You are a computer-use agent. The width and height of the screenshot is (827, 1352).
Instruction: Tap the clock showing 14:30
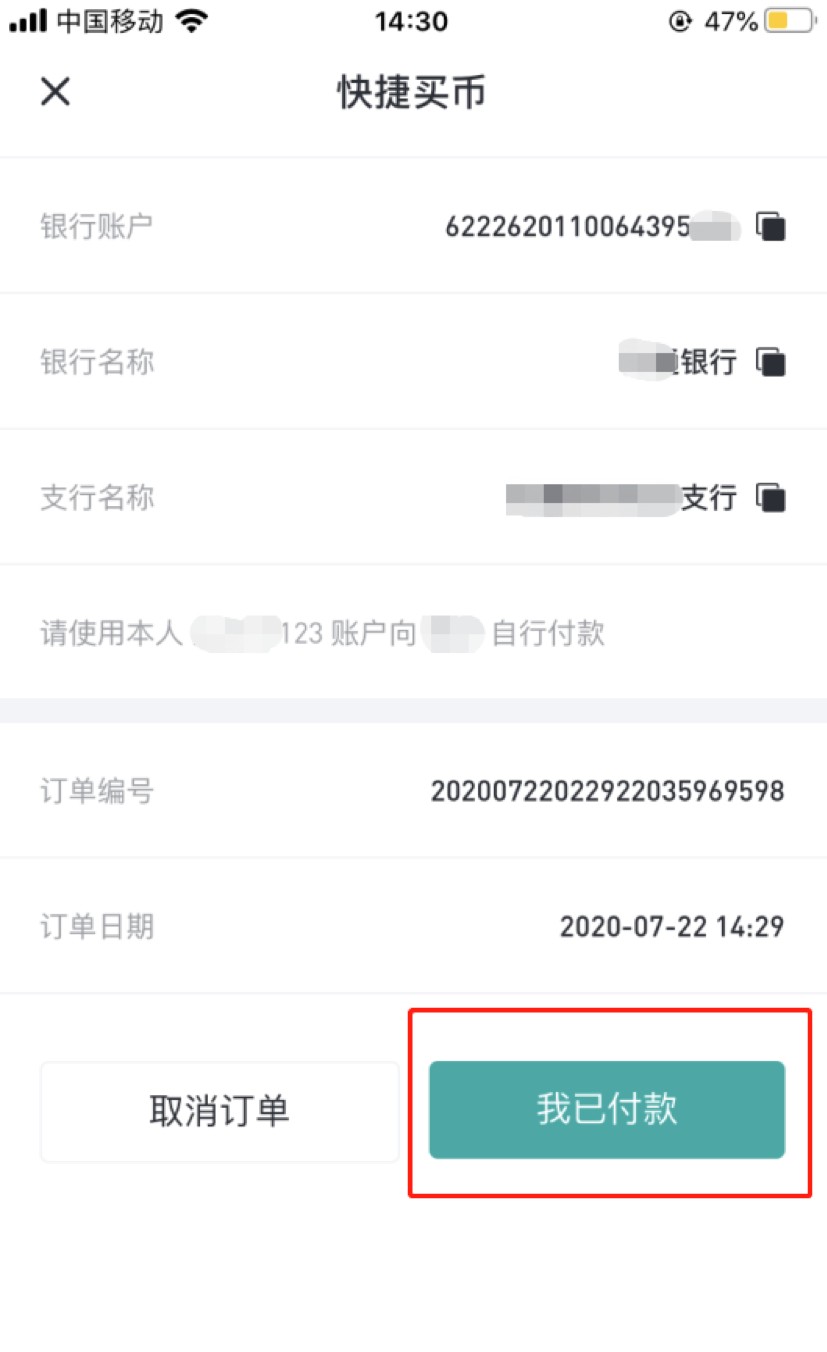point(413,20)
